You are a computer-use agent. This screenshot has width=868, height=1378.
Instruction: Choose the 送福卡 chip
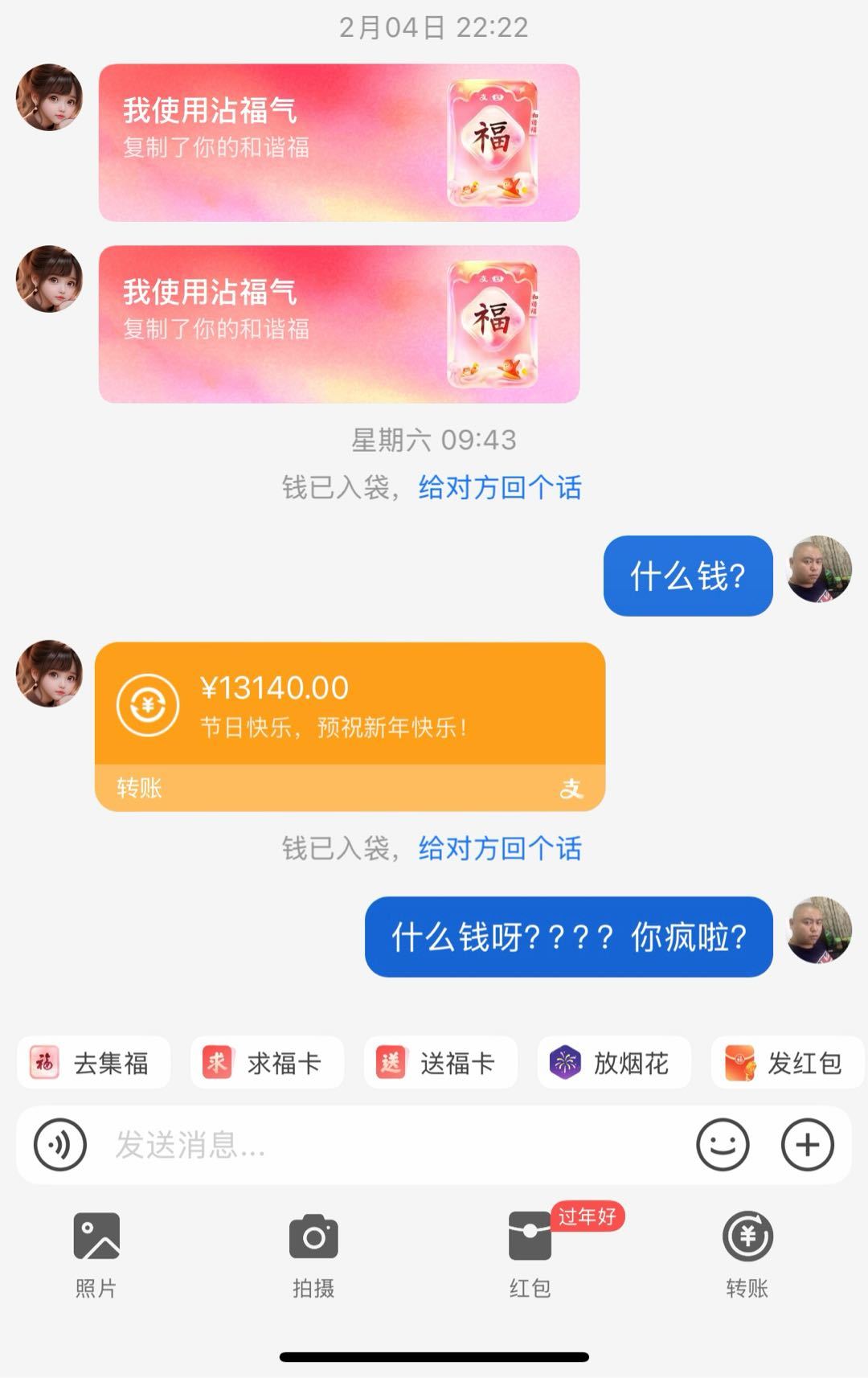[440, 1063]
